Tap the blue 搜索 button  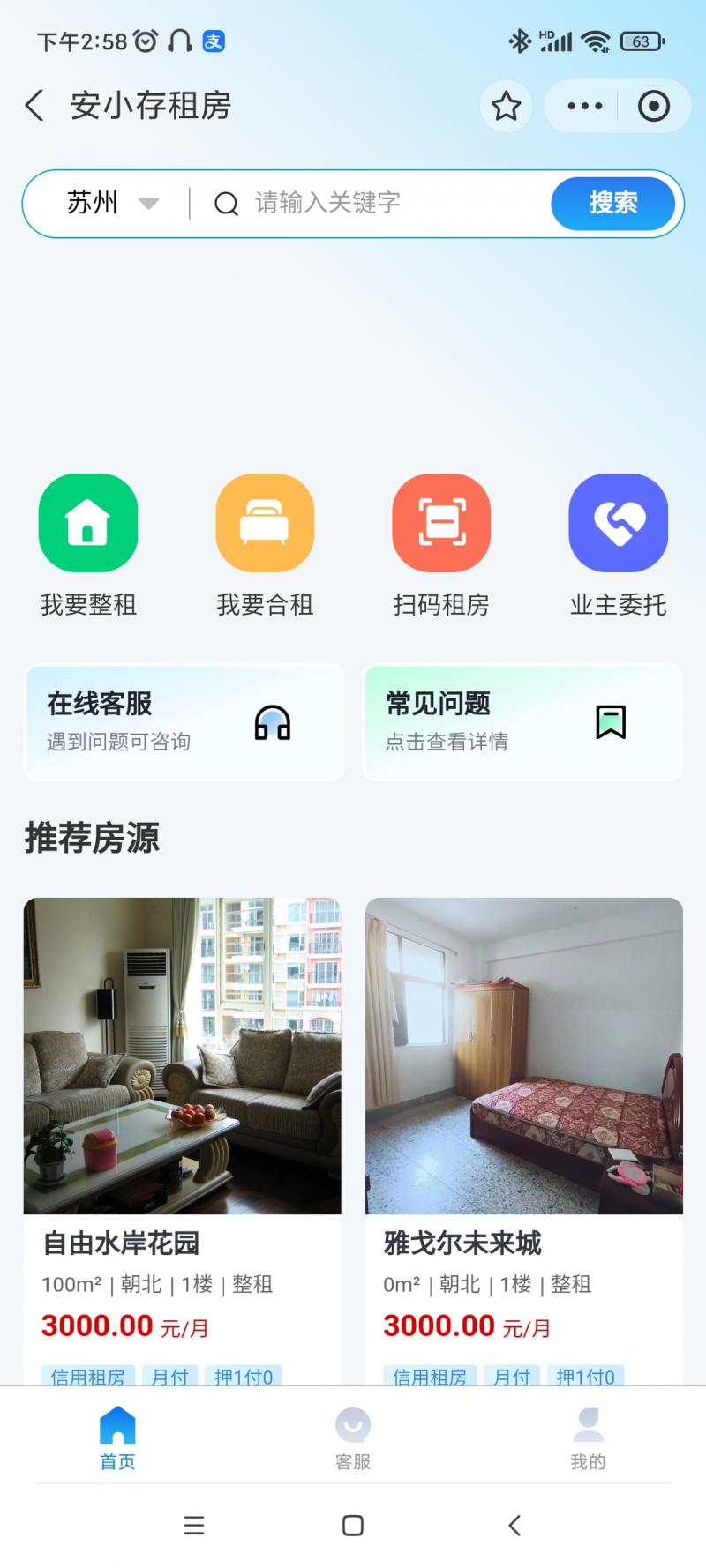[x=613, y=203]
